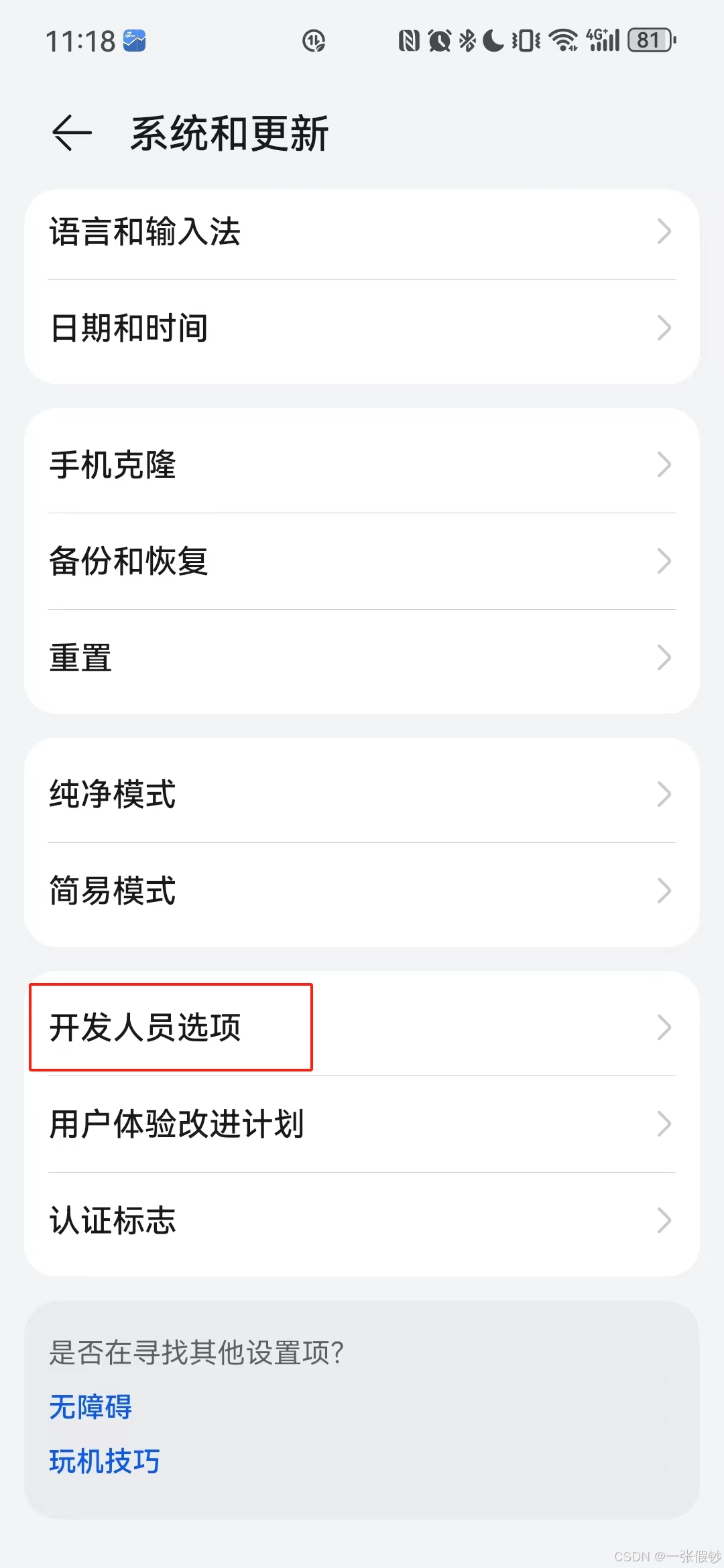Image resolution: width=724 pixels, height=1568 pixels.
Task: Open 备份和恢复
Action: pos(362,562)
